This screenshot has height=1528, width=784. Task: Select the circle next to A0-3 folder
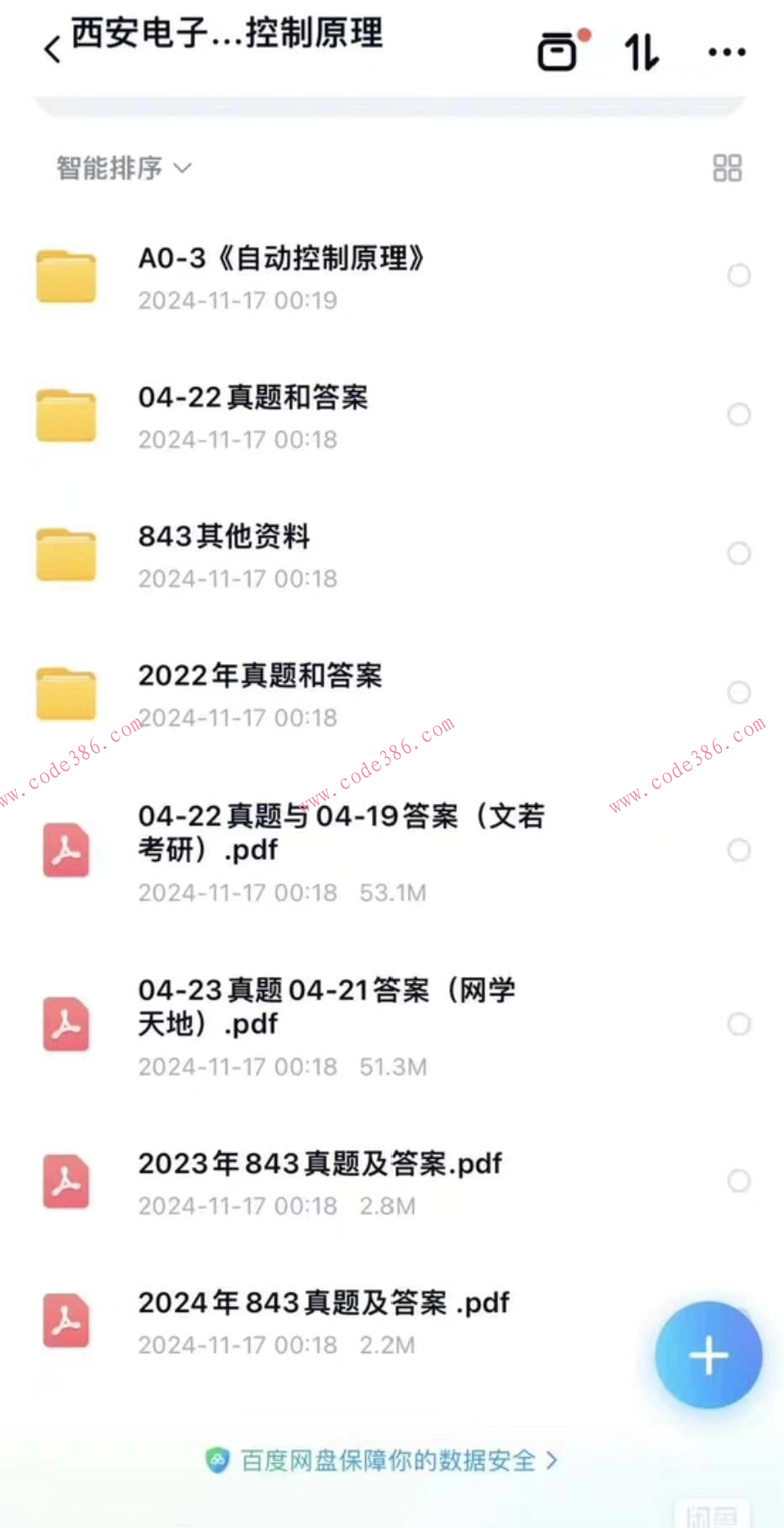[739, 275]
